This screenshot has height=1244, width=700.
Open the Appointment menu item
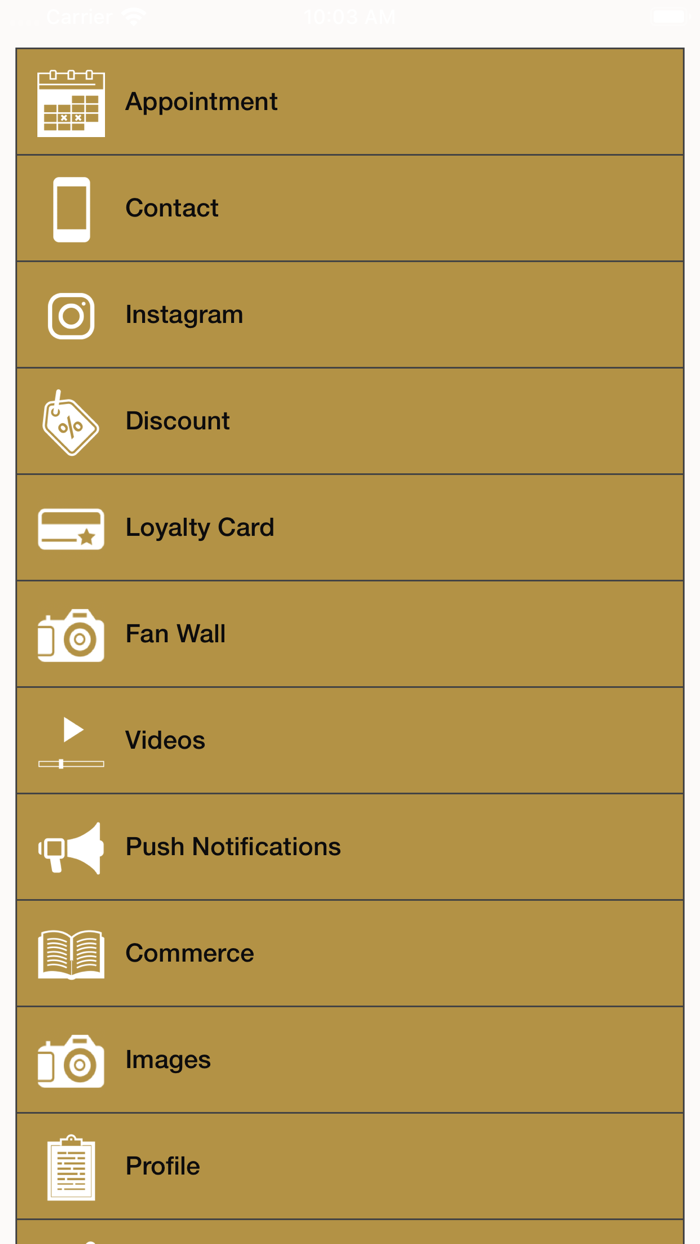[x=350, y=102]
